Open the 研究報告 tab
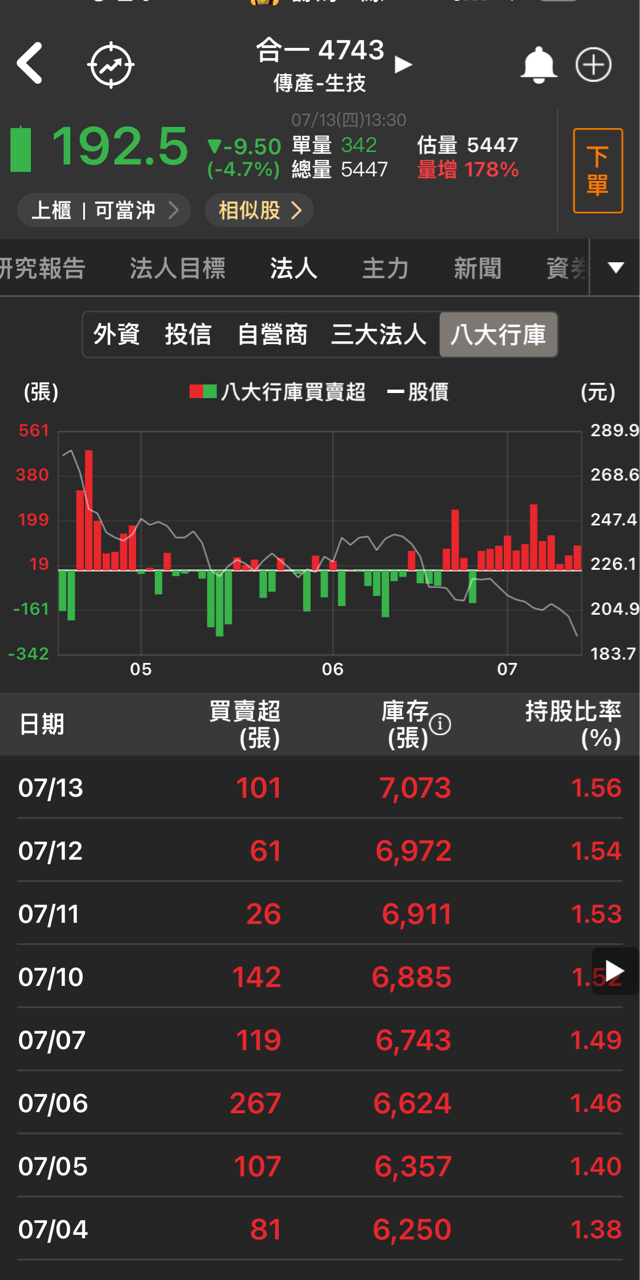The image size is (640, 1280). pyautogui.click(x=42, y=268)
